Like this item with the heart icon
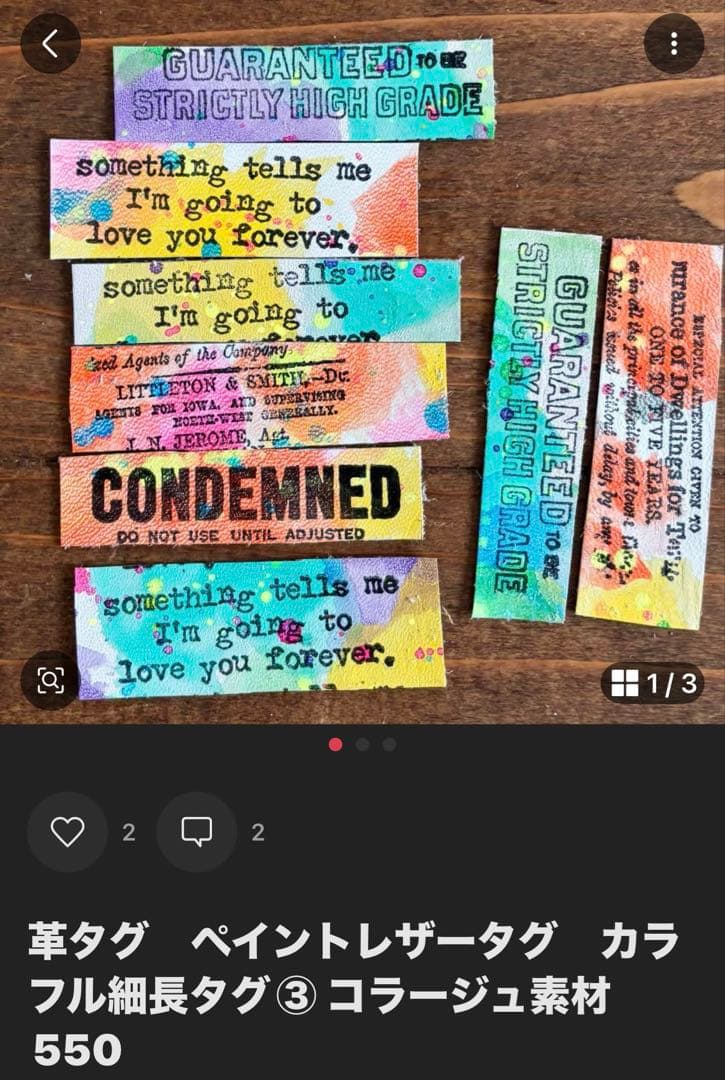 click(67, 832)
